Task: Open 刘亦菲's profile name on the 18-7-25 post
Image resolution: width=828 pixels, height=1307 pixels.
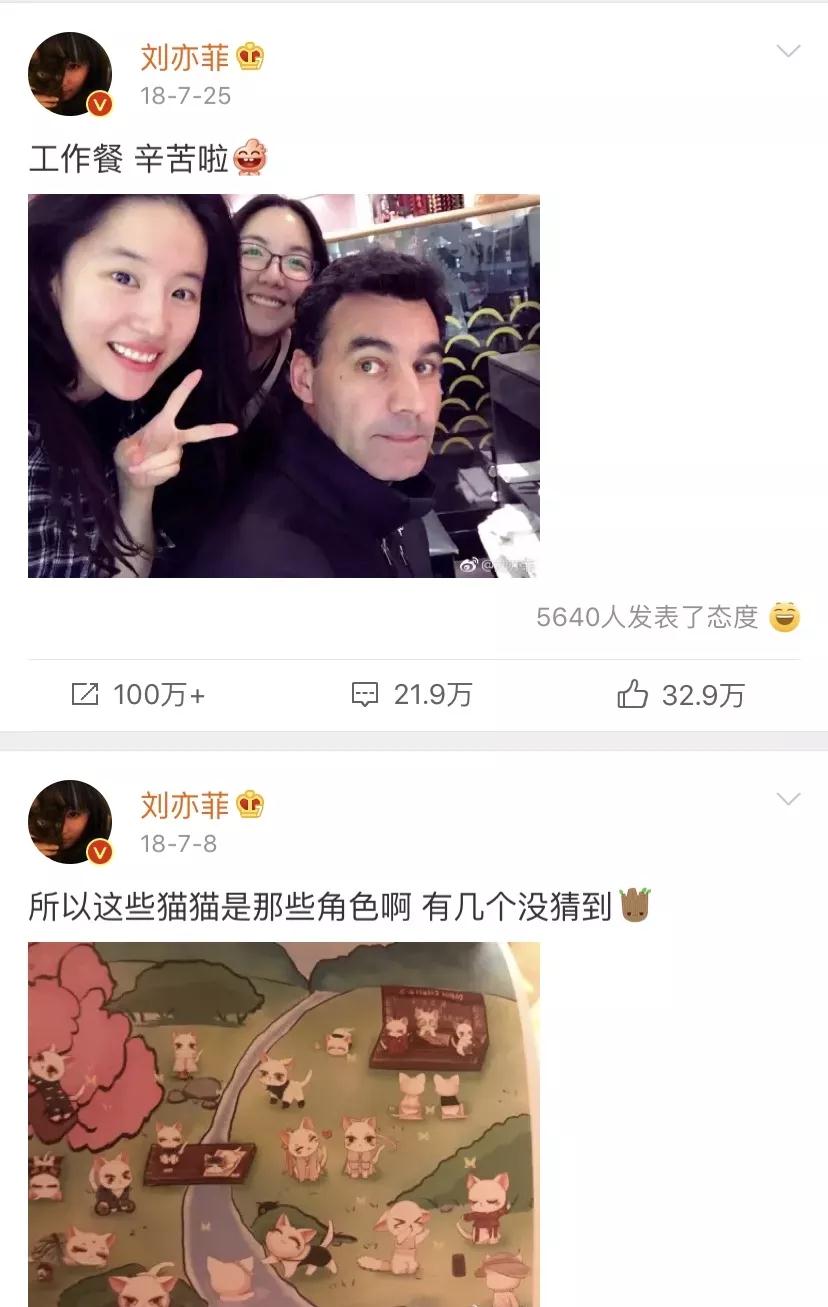Action: coord(185,57)
